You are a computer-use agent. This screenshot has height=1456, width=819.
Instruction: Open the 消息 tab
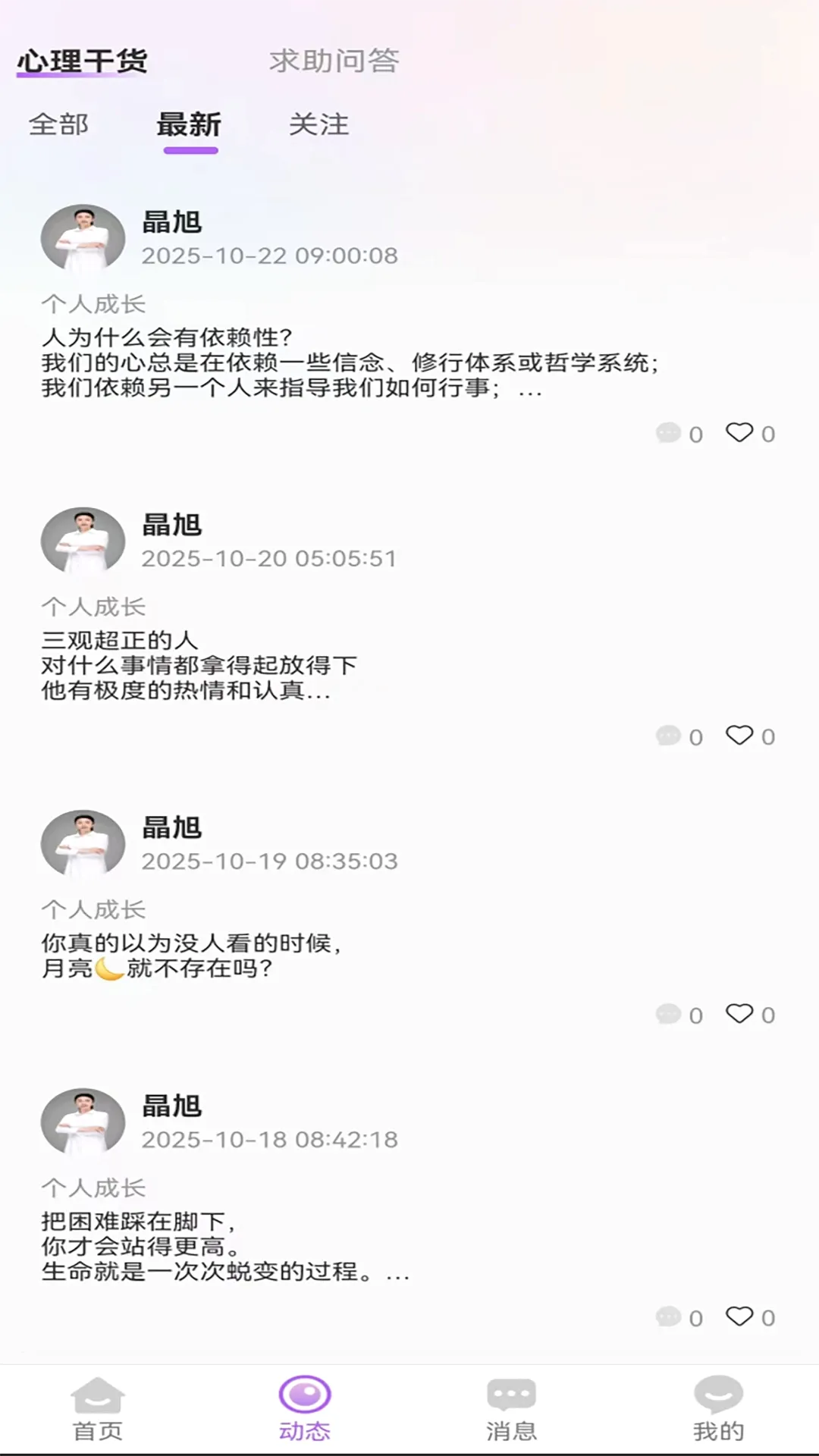pos(512,1410)
